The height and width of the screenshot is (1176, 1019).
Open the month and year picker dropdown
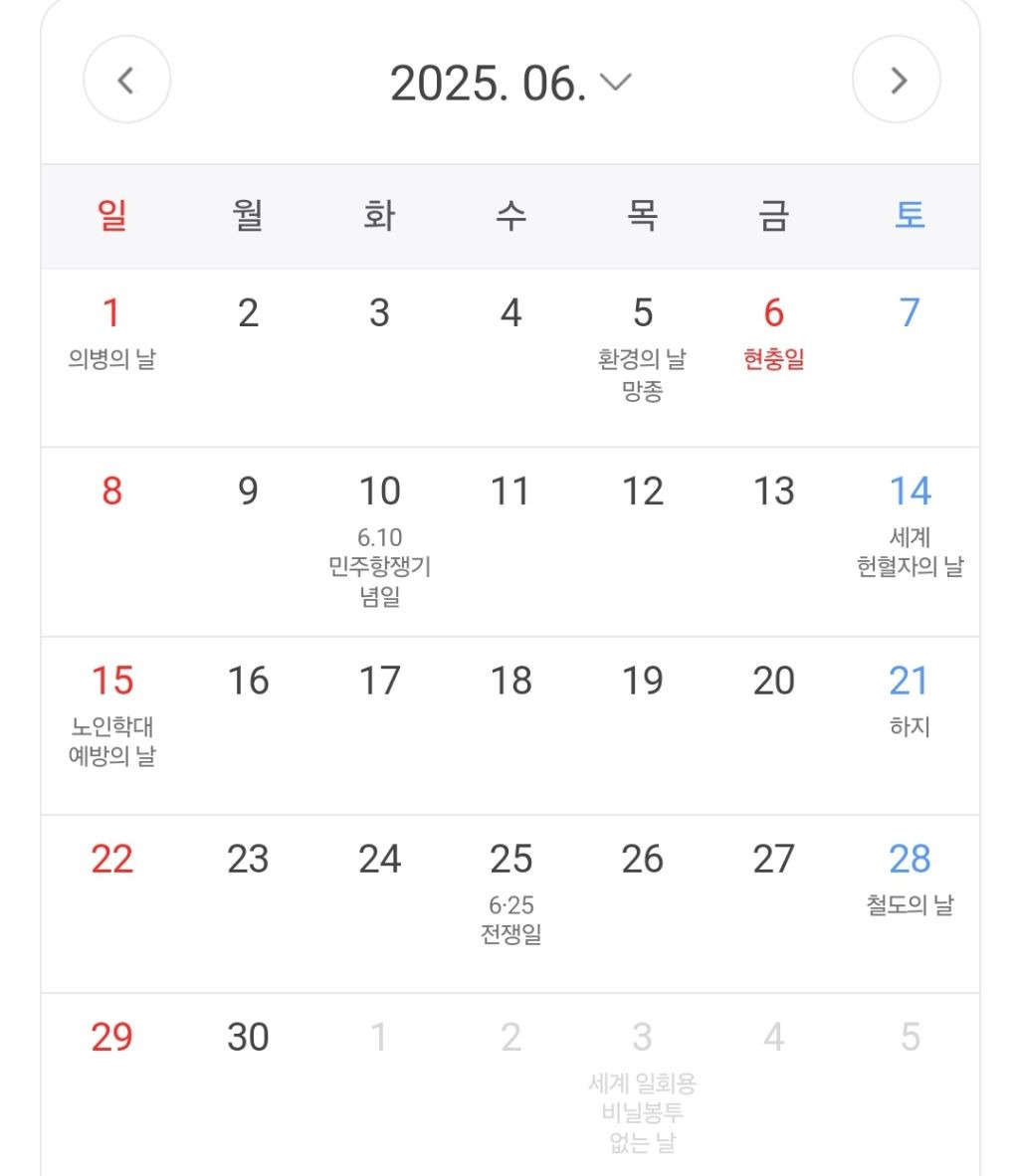614,84
